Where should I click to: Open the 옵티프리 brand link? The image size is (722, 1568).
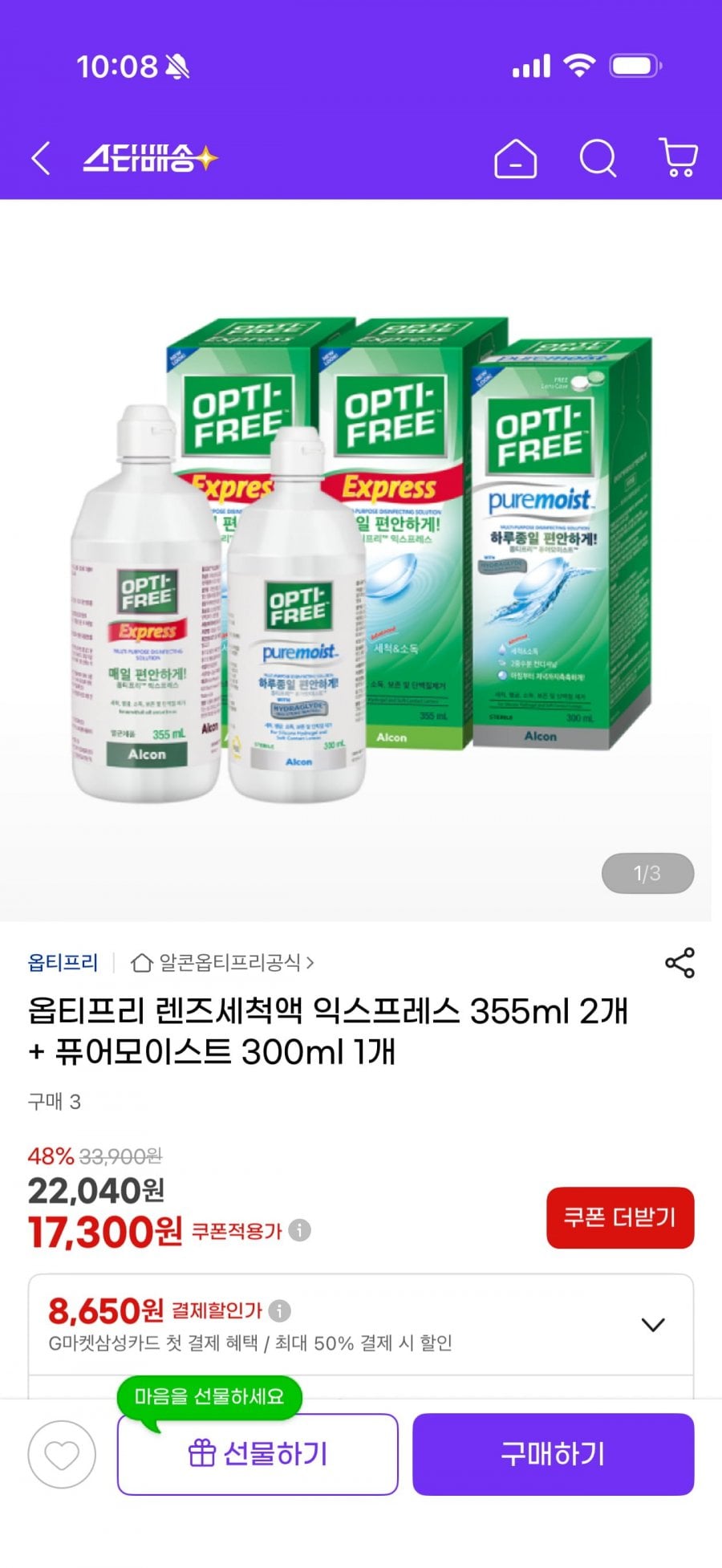pyautogui.click(x=63, y=962)
